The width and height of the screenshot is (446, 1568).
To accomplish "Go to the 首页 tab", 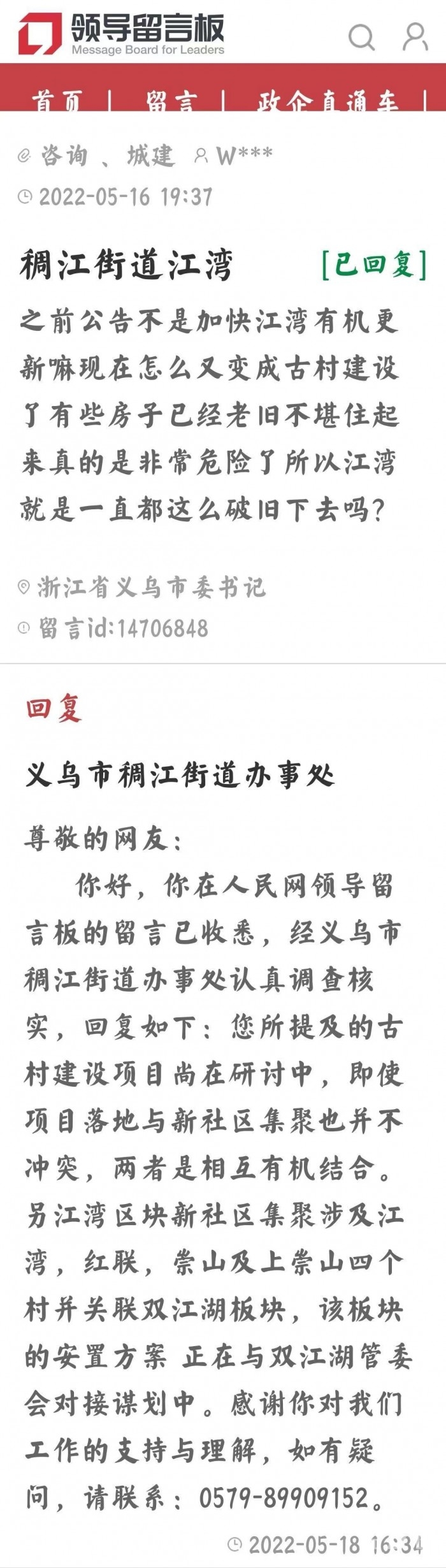I will (x=59, y=101).
